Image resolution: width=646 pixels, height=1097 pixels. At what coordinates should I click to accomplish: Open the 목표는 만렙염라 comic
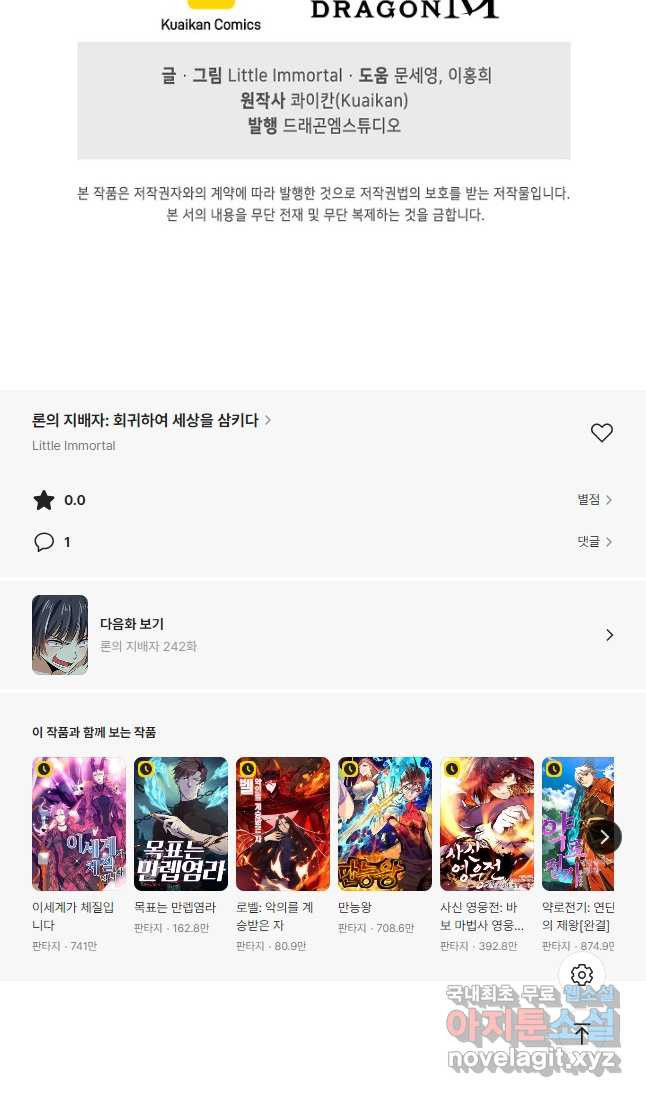[181, 824]
